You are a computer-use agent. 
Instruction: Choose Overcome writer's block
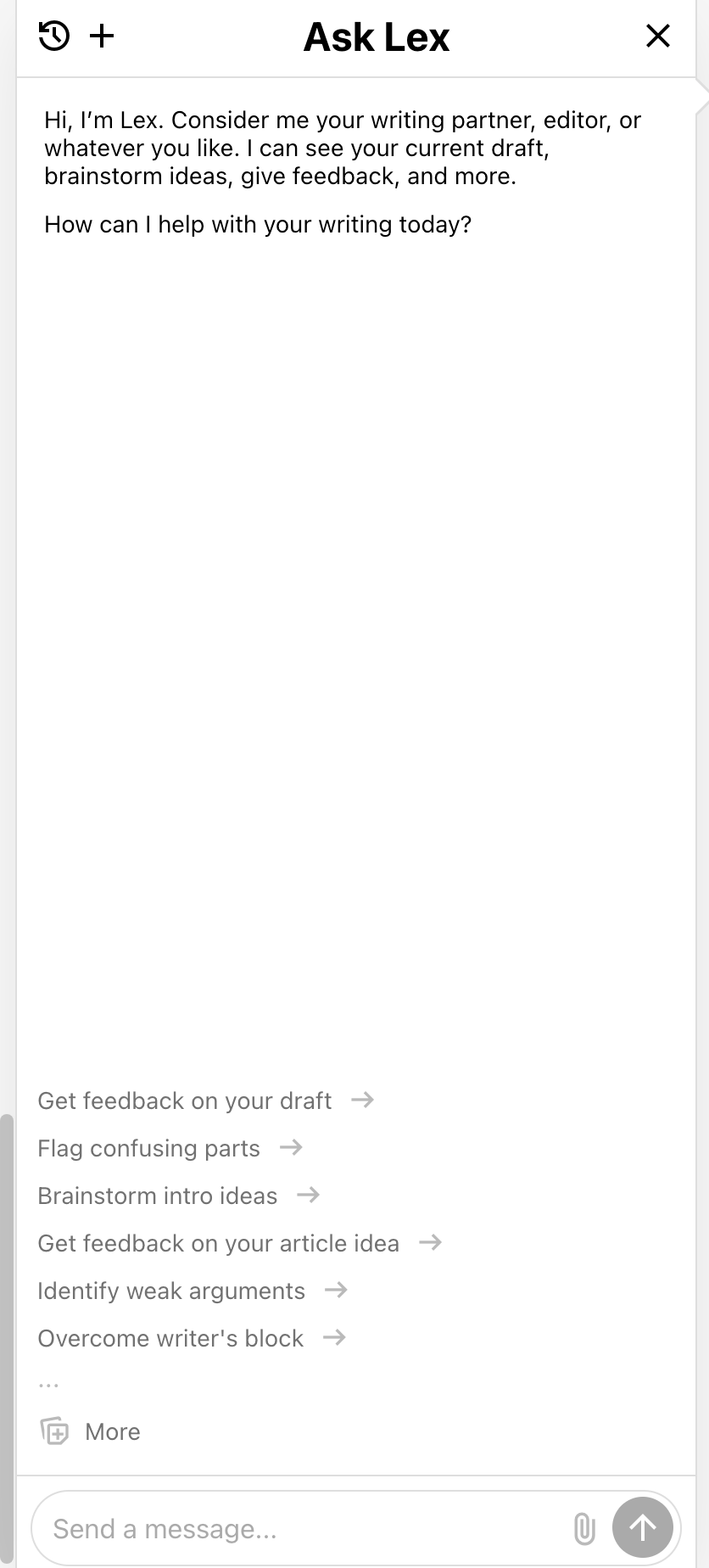click(x=192, y=1338)
